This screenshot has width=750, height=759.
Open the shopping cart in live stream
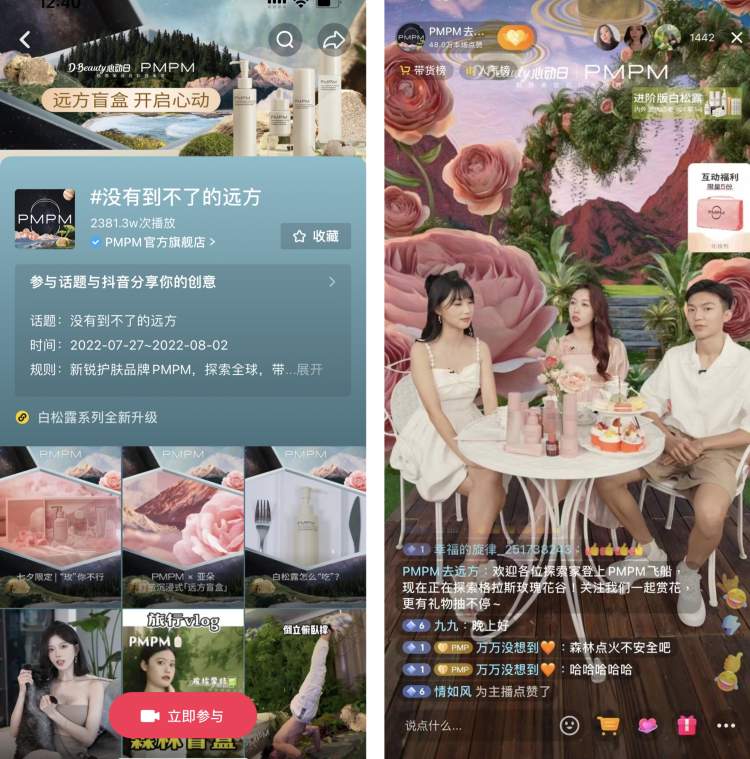[608, 725]
